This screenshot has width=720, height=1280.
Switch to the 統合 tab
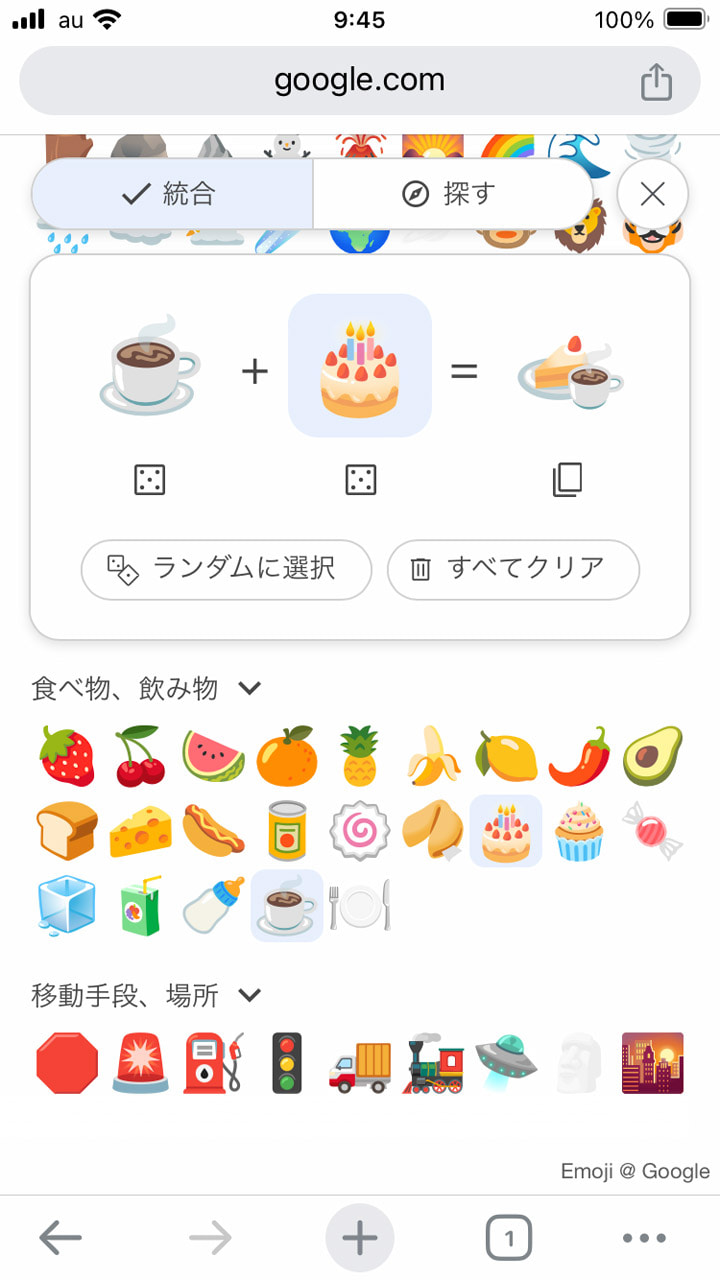[x=172, y=194]
